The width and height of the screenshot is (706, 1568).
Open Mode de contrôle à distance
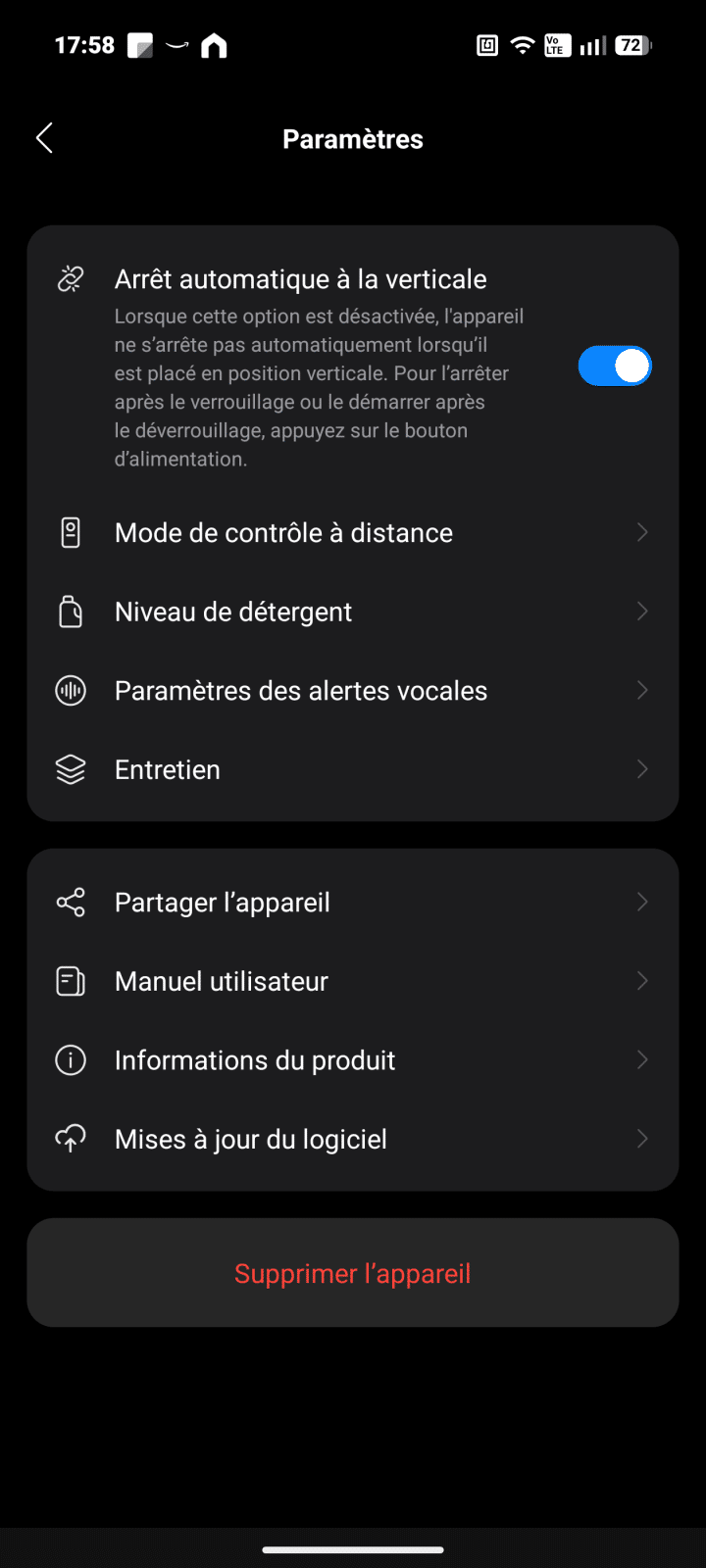point(353,532)
